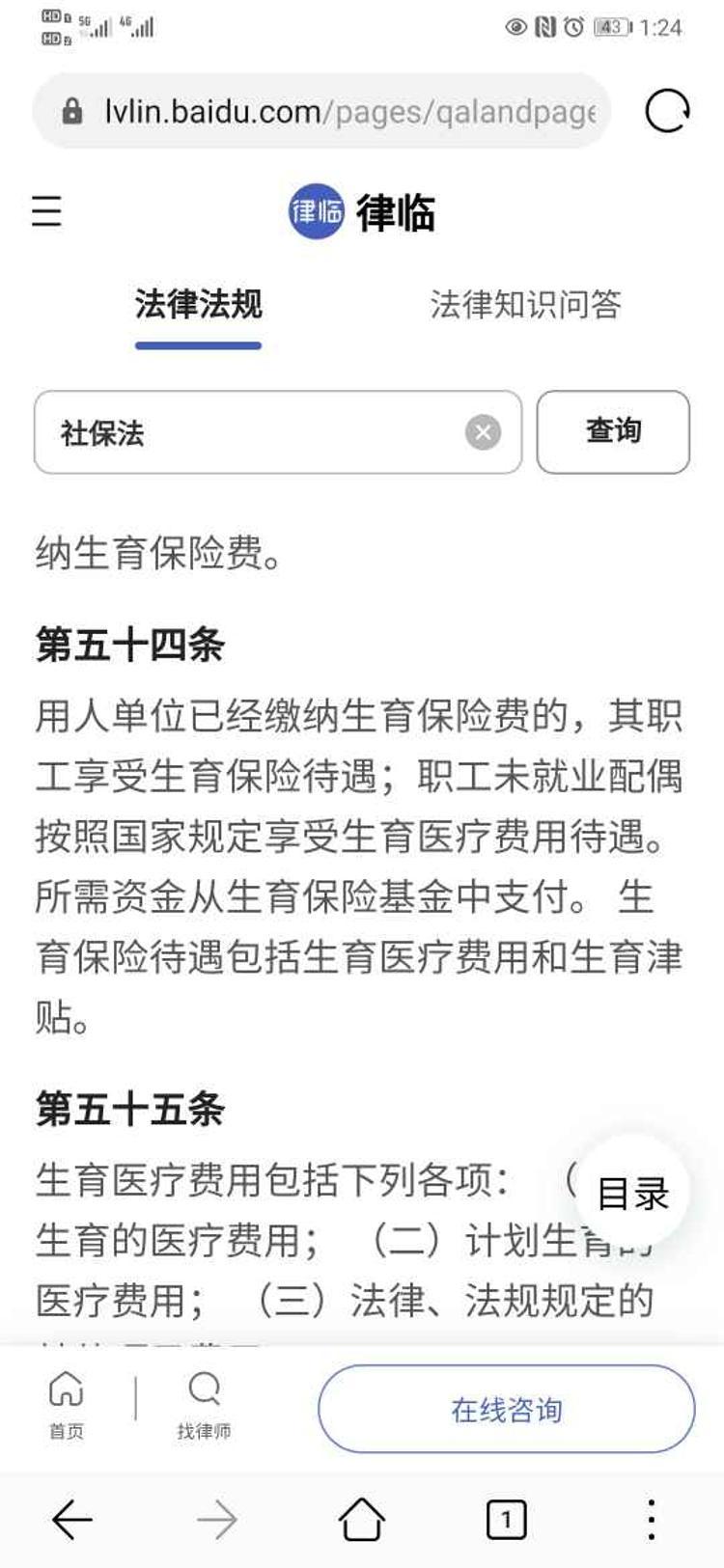Switch to the 法律知识问答 tab
The image size is (724, 1568).
[525, 304]
